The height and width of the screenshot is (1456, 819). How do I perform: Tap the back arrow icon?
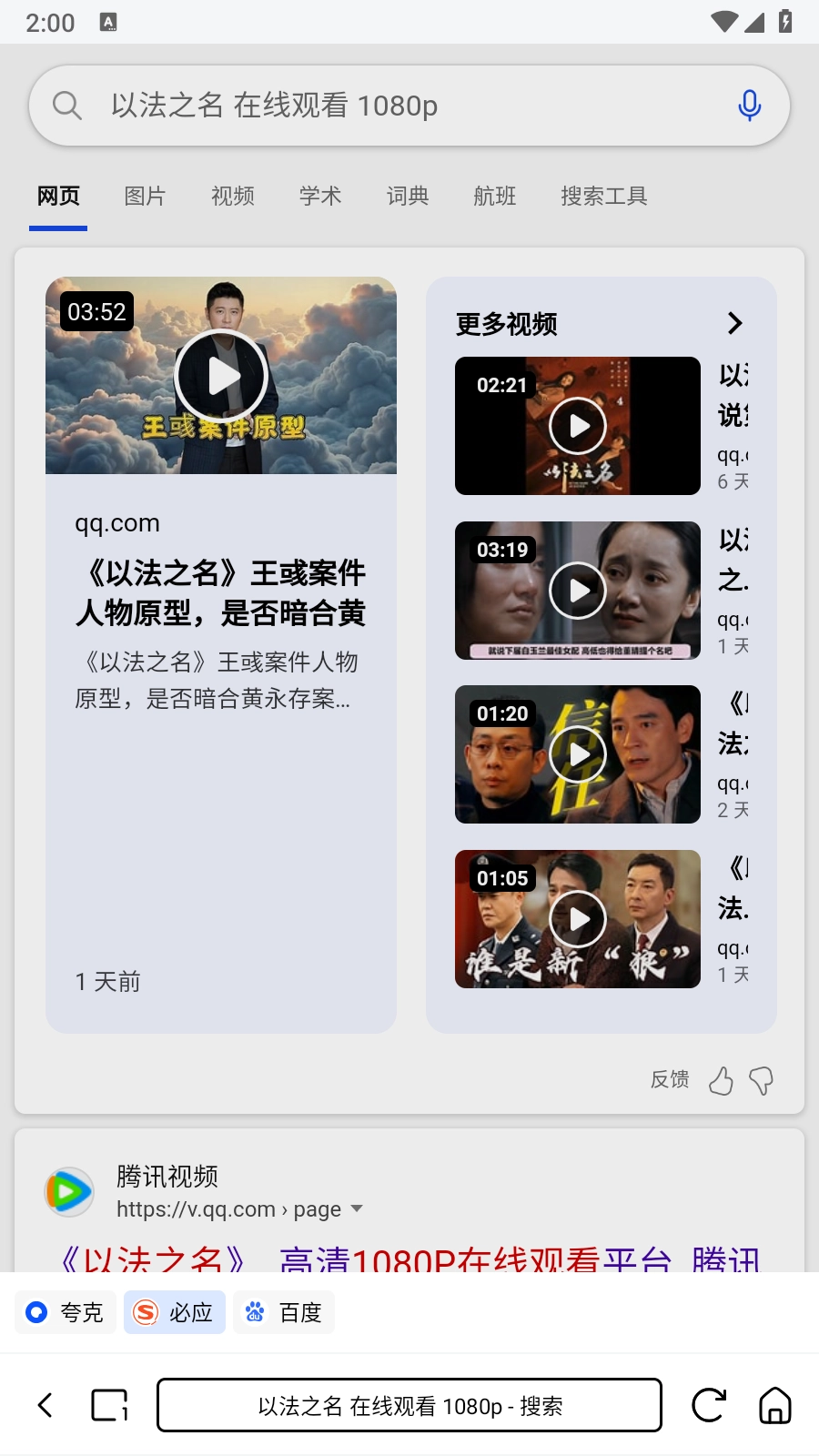pos(45,1405)
